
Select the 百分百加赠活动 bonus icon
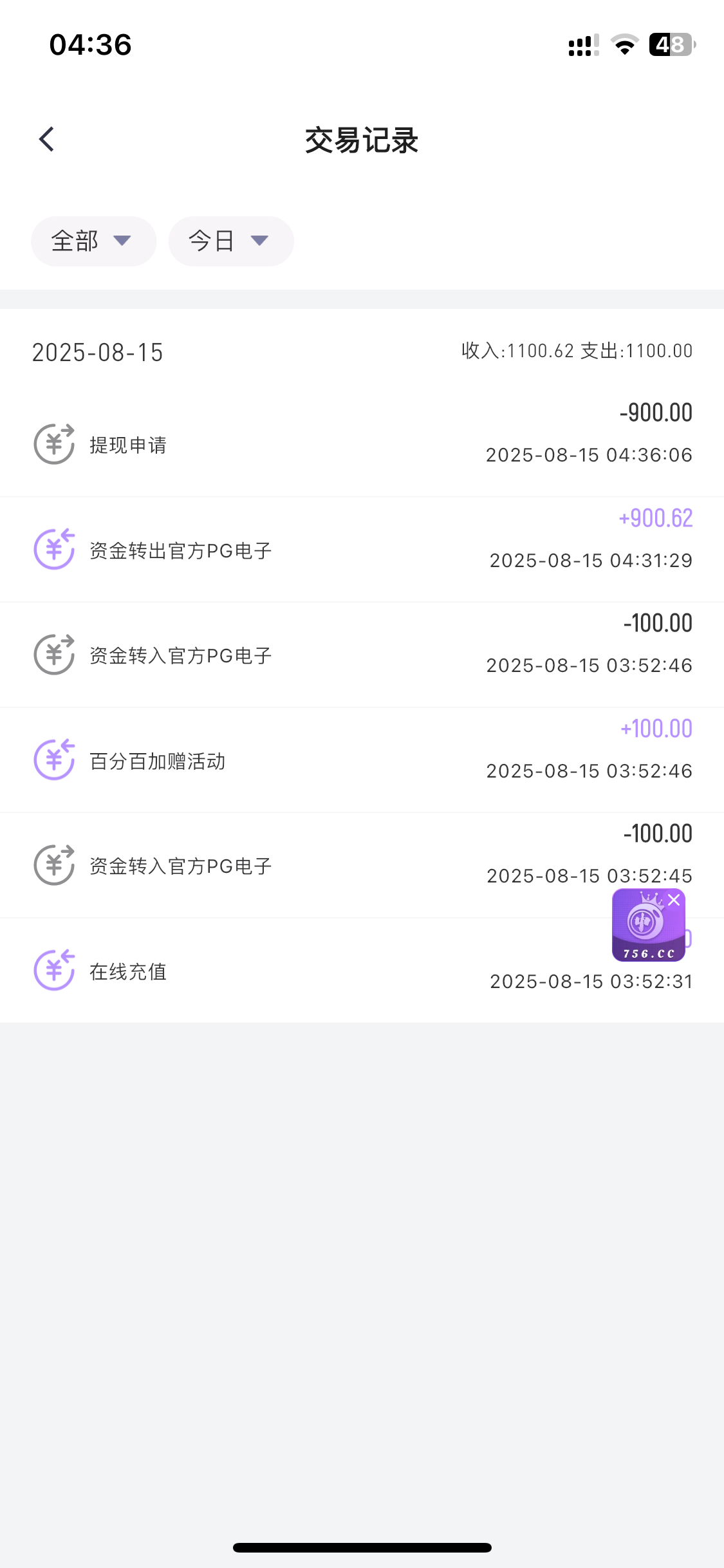click(x=55, y=760)
